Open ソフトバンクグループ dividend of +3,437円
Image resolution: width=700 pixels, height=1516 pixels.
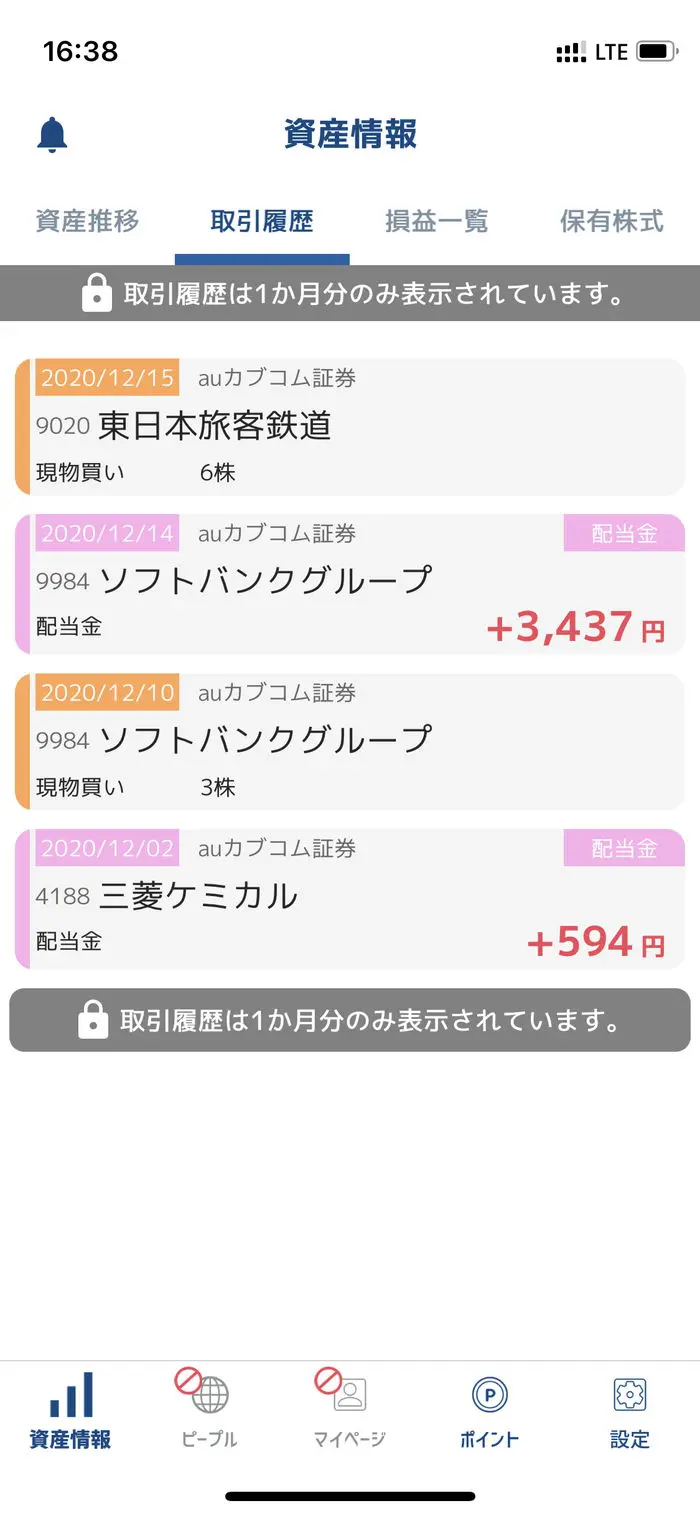[350, 584]
